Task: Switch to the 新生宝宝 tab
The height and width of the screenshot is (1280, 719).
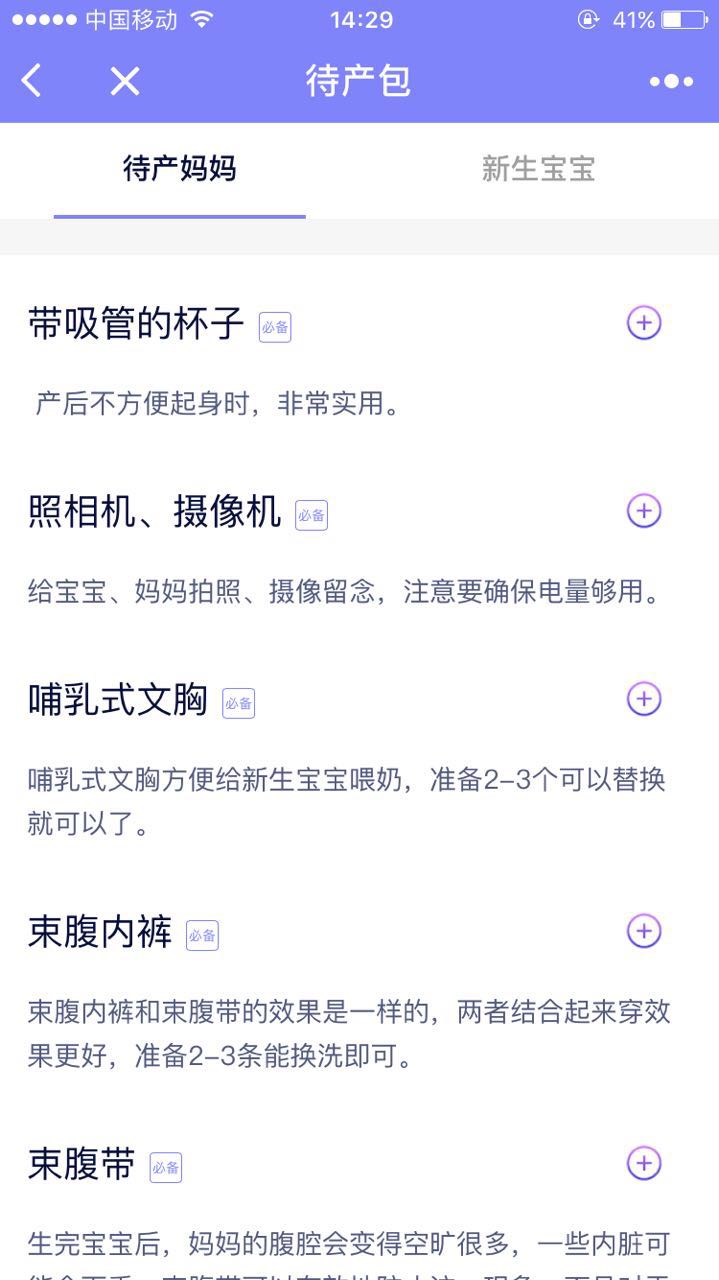Action: tap(538, 169)
